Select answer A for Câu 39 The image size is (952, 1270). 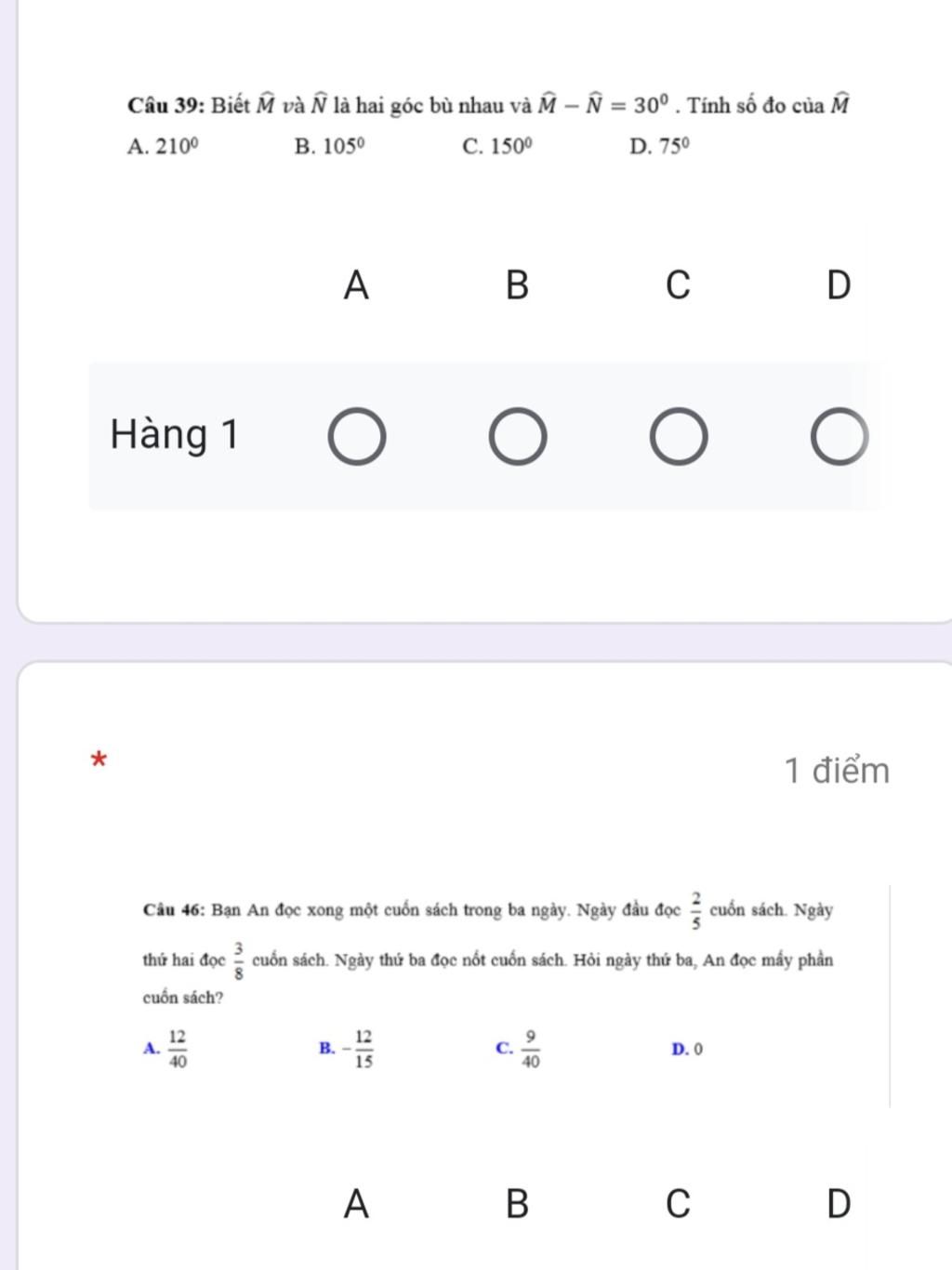[357, 436]
